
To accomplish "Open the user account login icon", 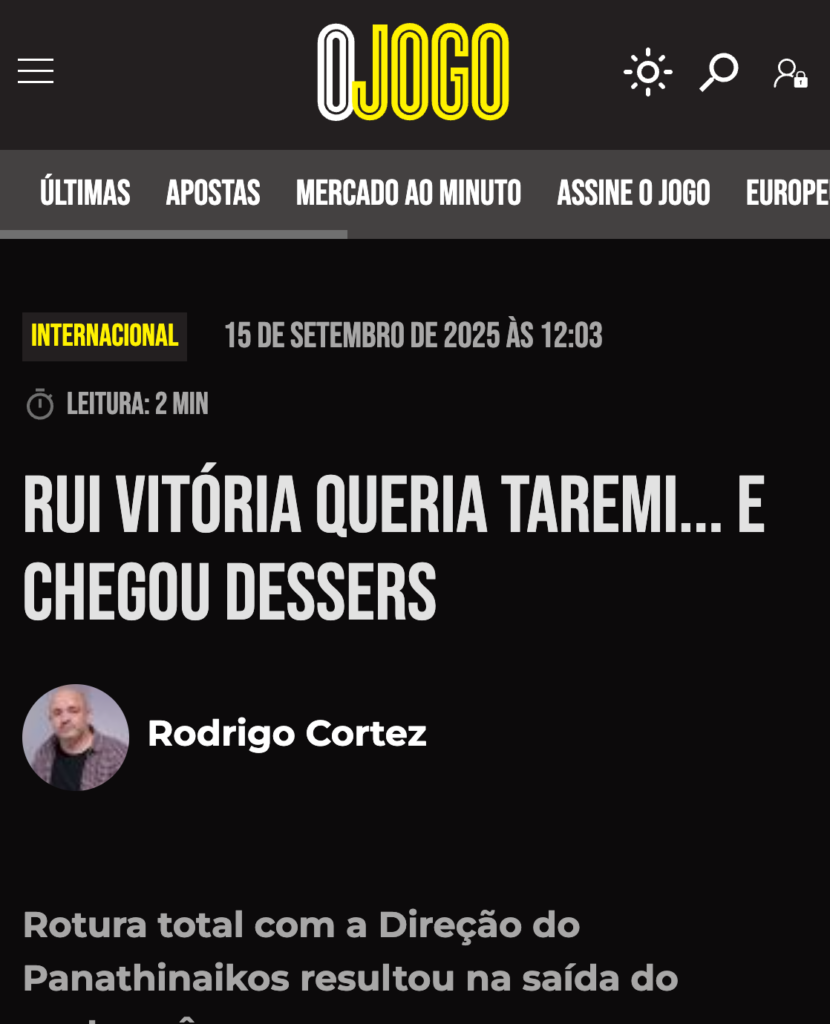I will 790,73.
